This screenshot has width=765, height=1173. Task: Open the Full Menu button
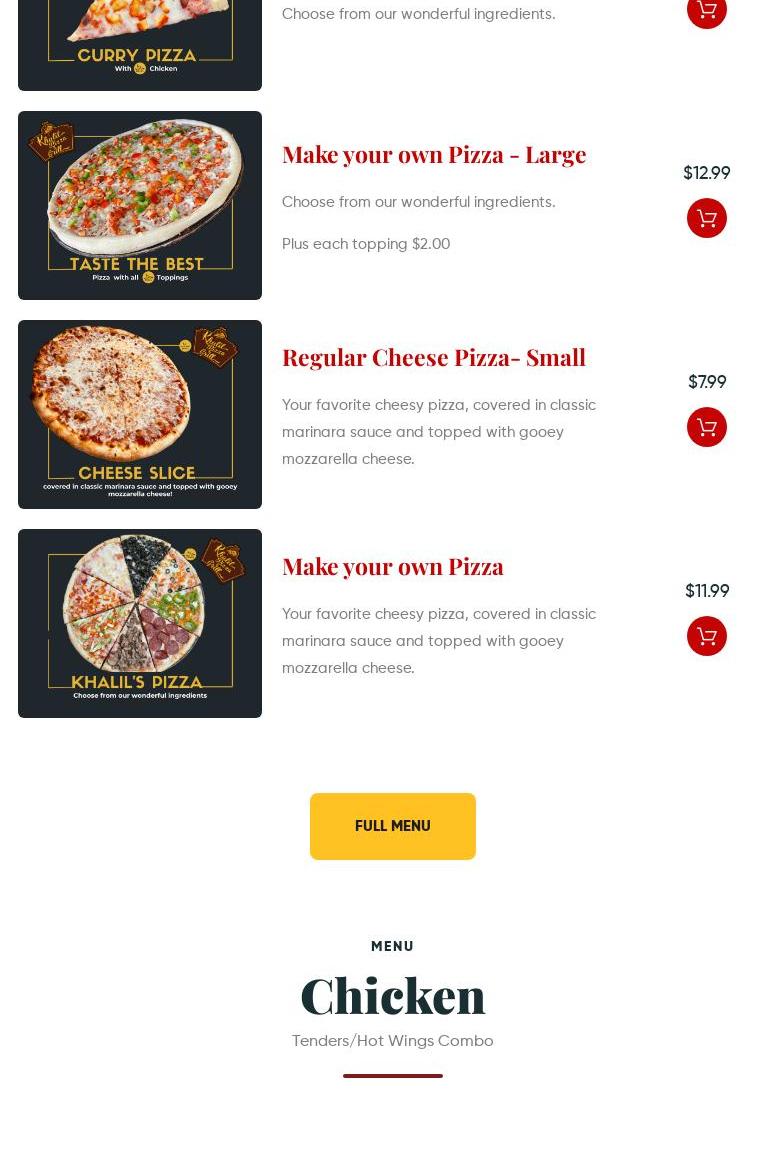[x=392, y=826]
